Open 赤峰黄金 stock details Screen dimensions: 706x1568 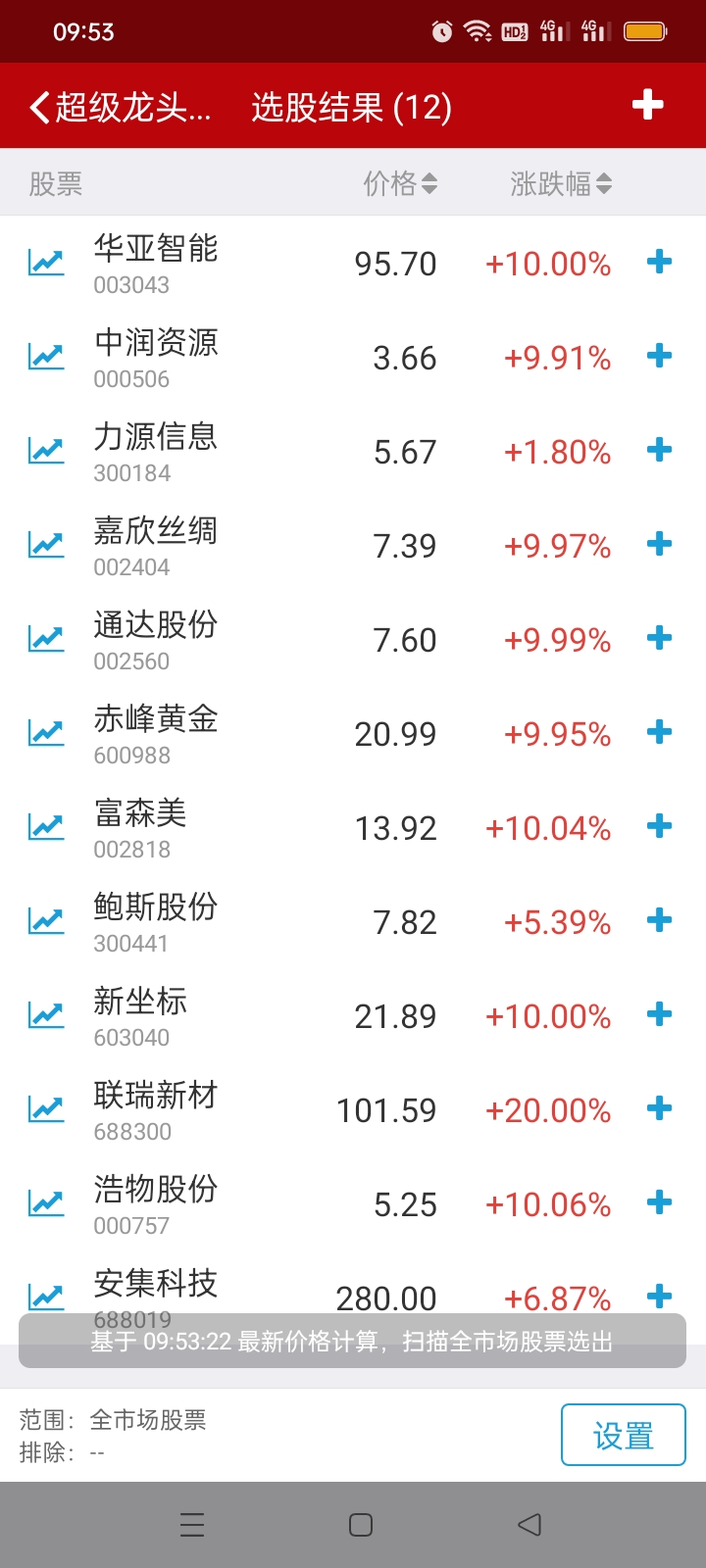(x=353, y=733)
